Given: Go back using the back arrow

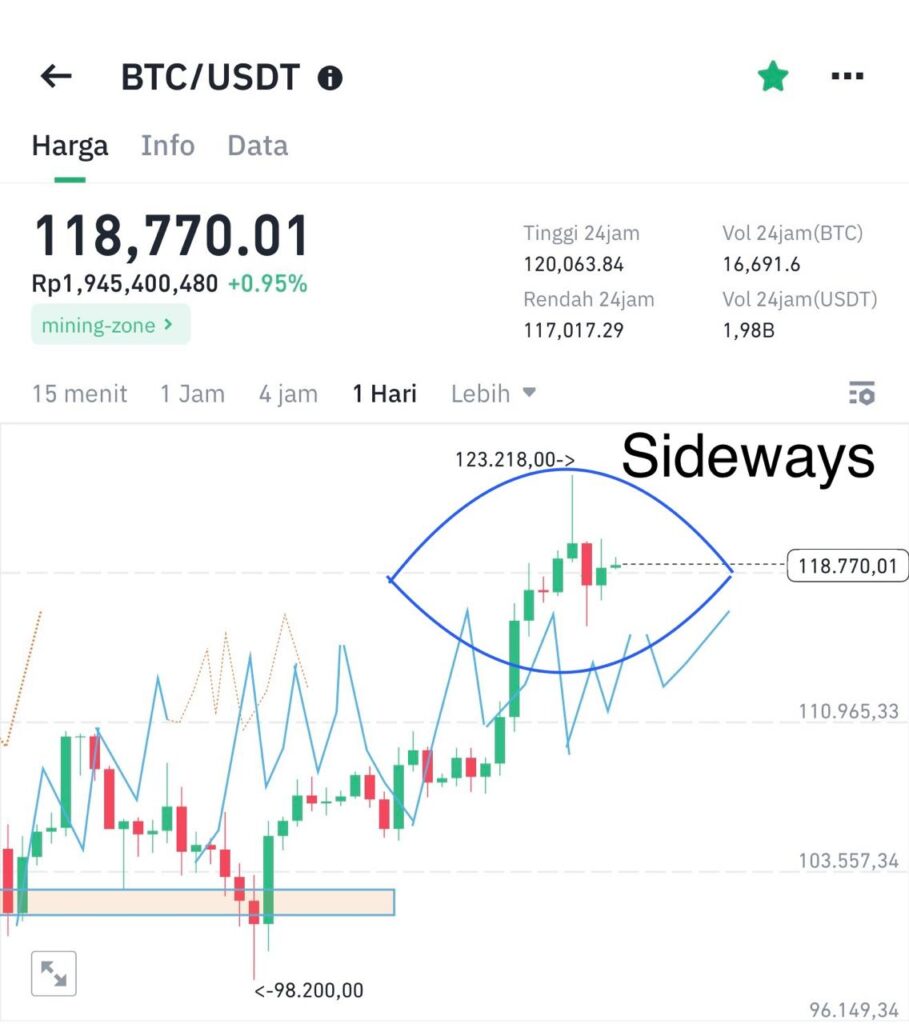Looking at the screenshot, I should pos(56,77).
